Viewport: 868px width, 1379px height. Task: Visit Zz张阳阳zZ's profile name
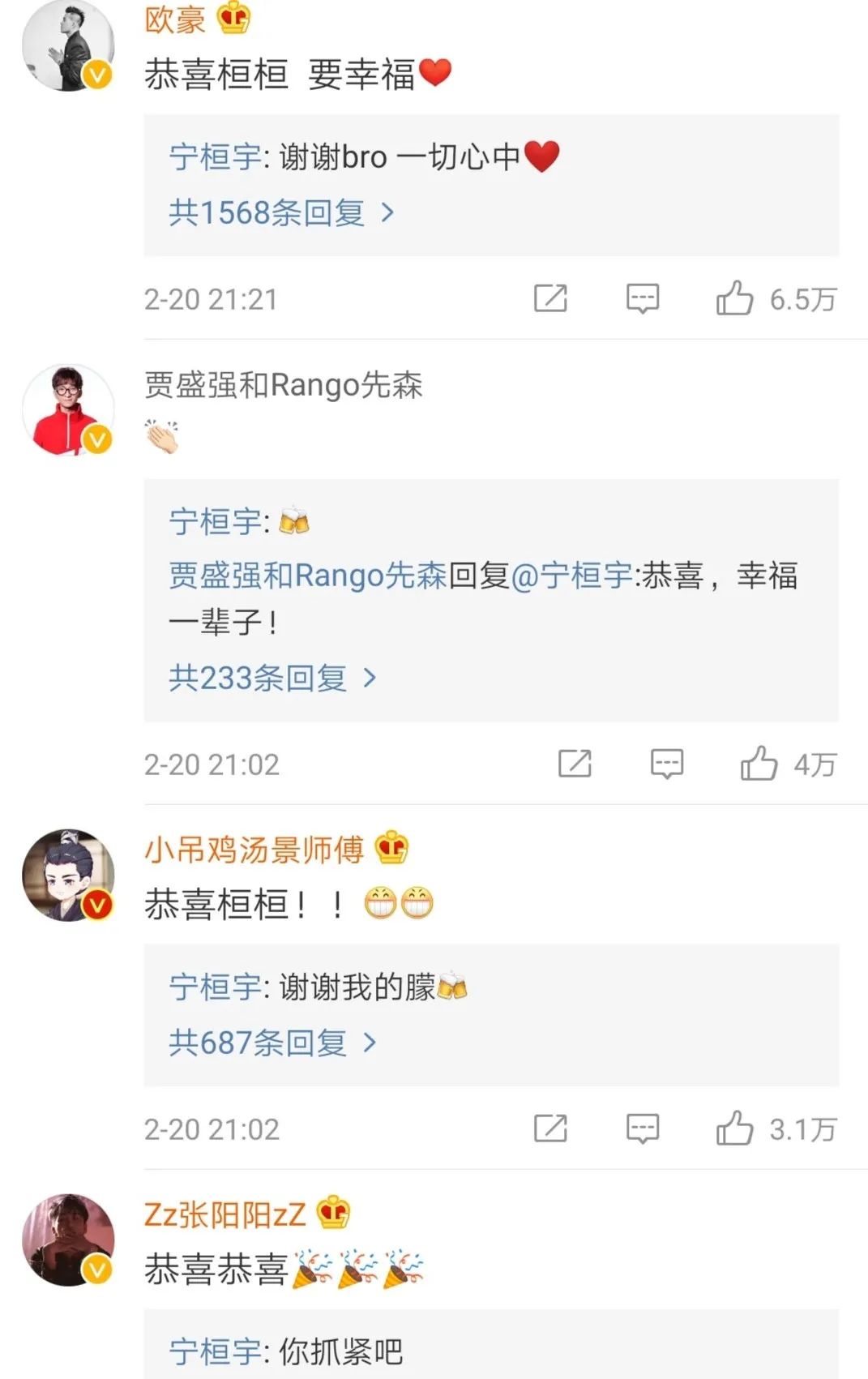pyautogui.click(x=224, y=1214)
